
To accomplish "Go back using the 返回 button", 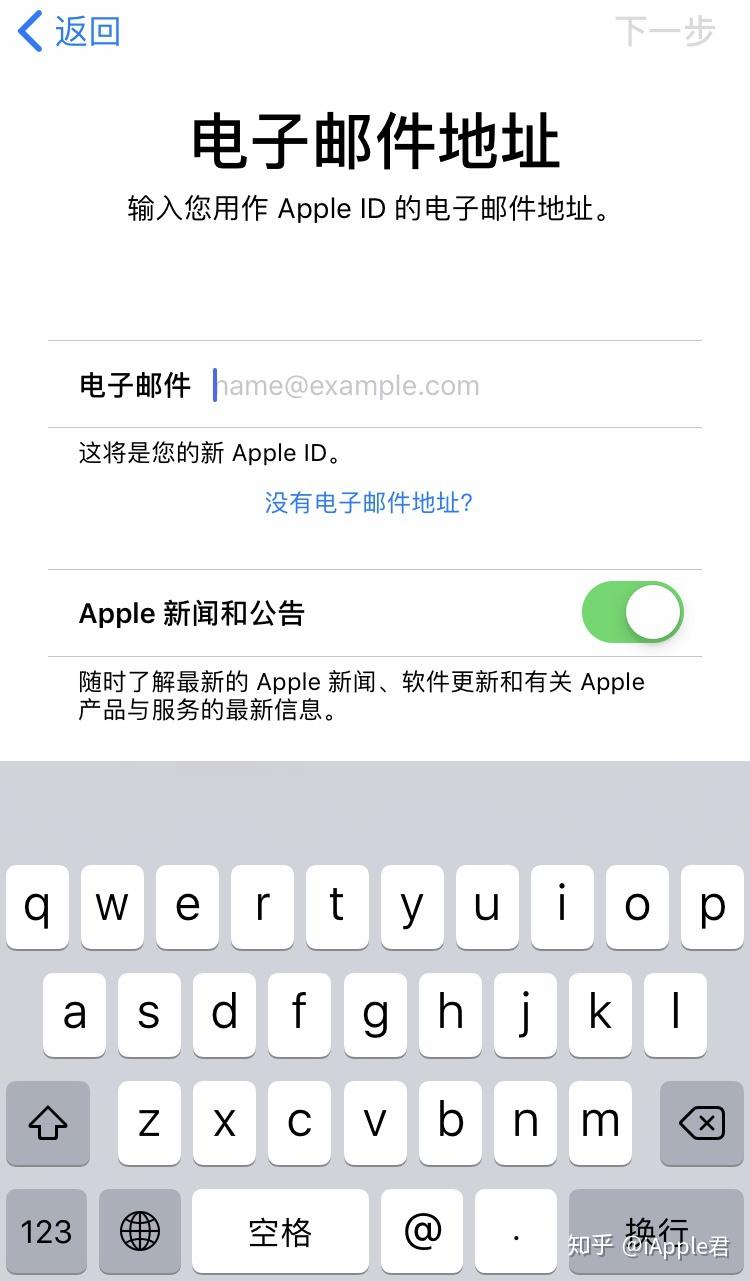I will pyautogui.click(x=70, y=31).
